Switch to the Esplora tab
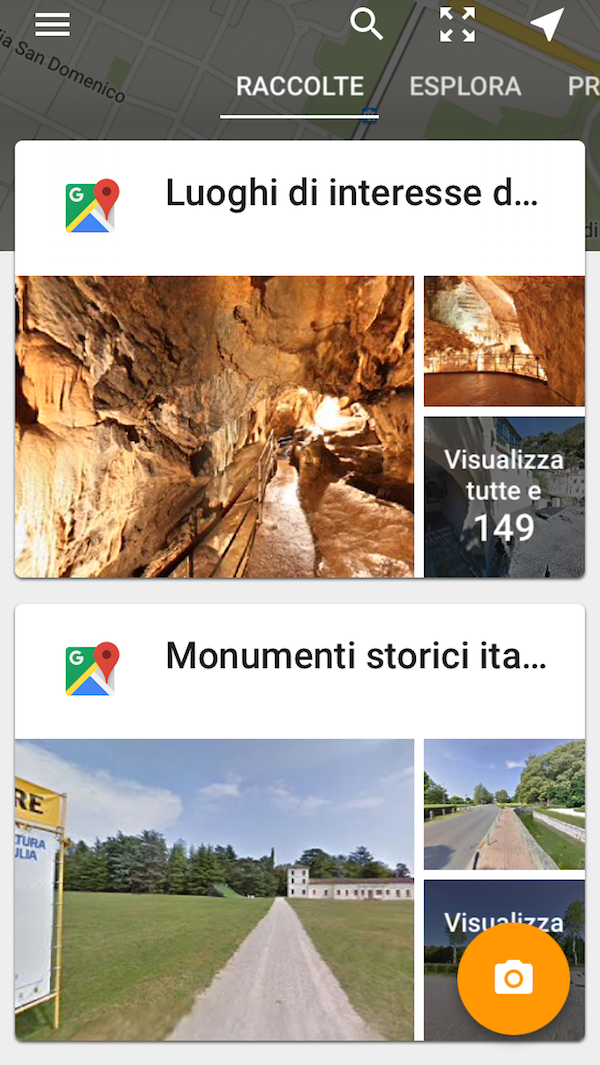Image resolution: width=600 pixels, height=1065 pixels. (465, 86)
